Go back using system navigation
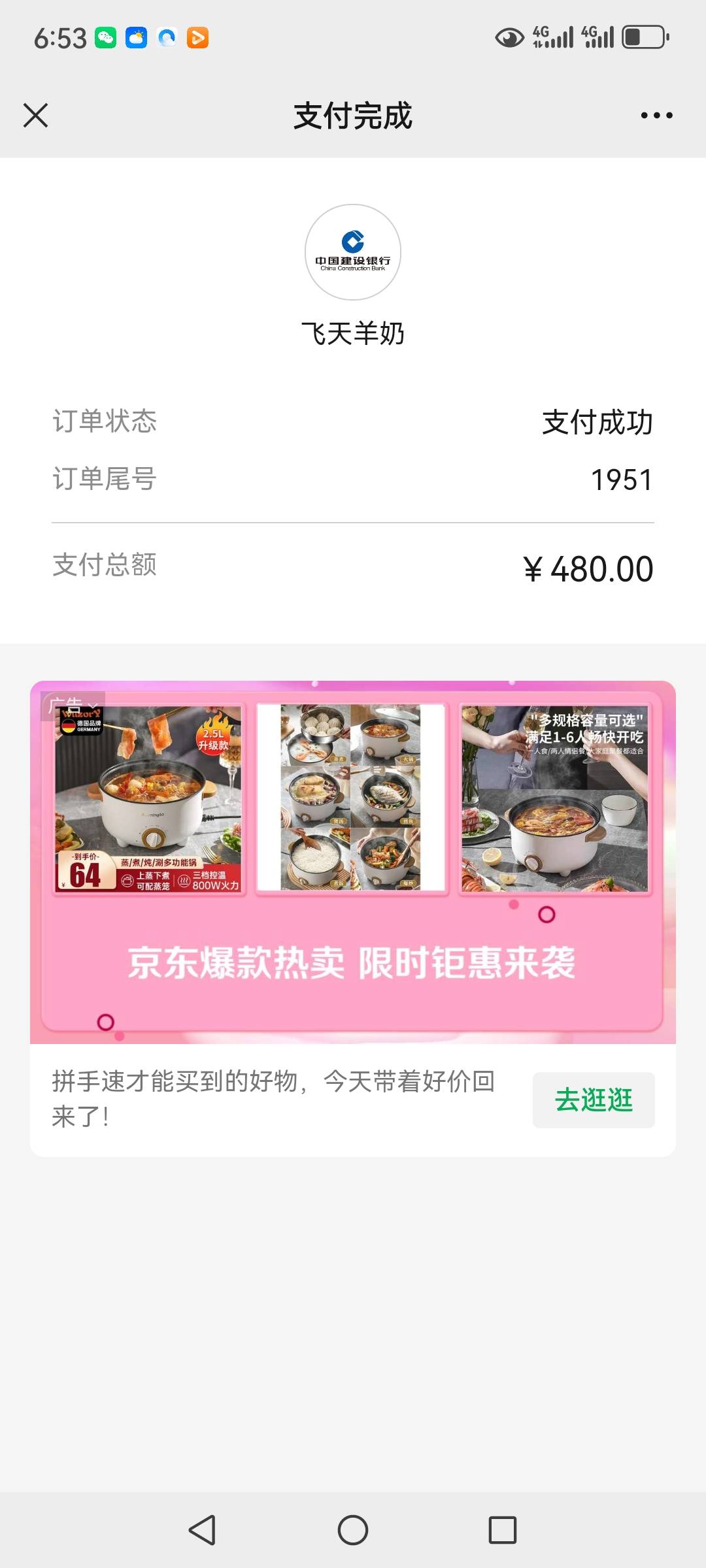This screenshot has width=706, height=1568. pos(203,1529)
